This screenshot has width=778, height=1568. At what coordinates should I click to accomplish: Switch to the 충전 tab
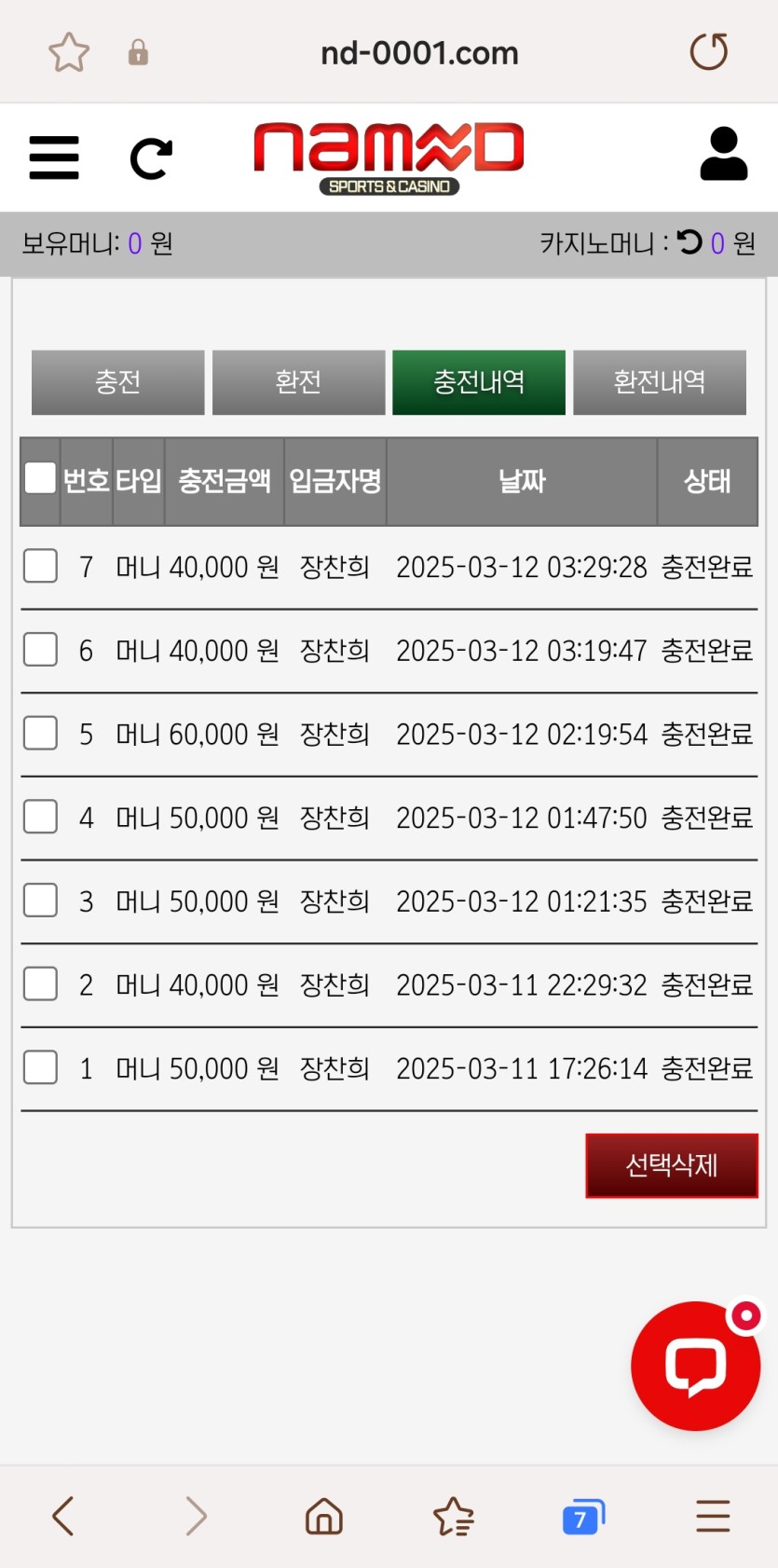[x=117, y=382]
